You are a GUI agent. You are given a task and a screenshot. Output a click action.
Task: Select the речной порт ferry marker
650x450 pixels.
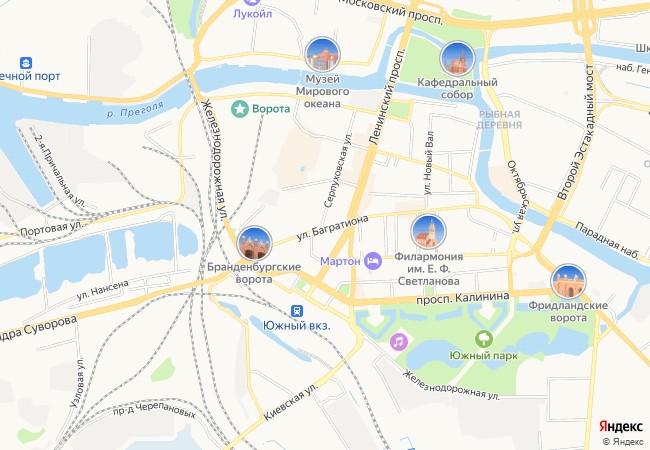point(25,62)
